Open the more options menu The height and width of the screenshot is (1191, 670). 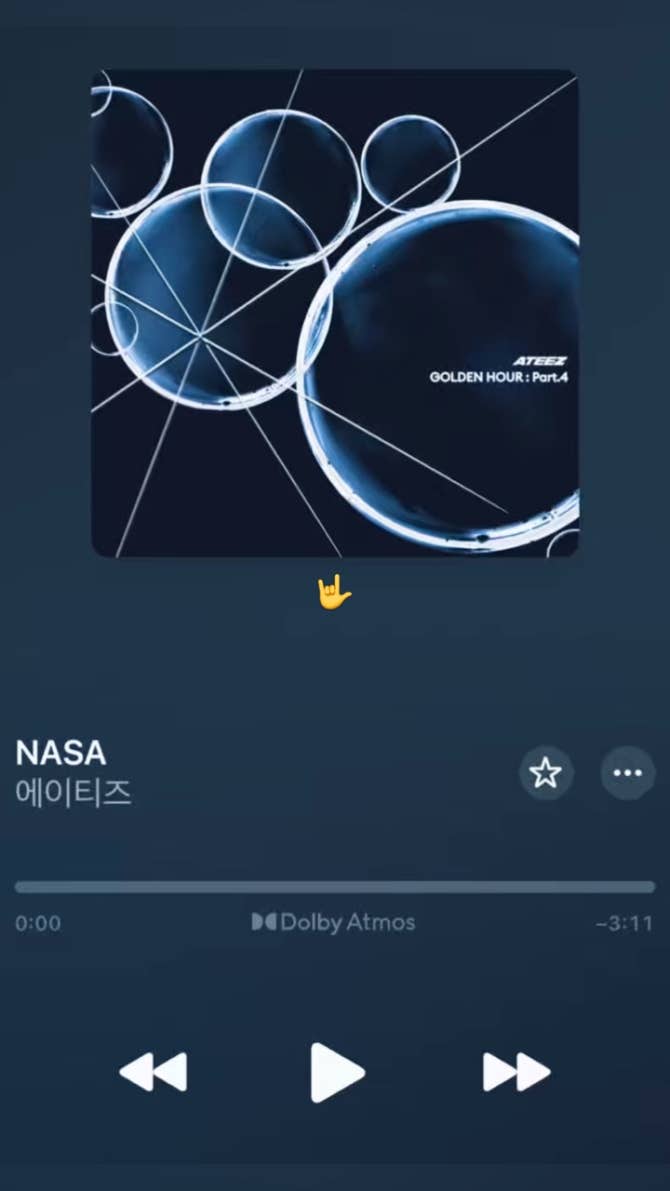pyautogui.click(x=627, y=772)
